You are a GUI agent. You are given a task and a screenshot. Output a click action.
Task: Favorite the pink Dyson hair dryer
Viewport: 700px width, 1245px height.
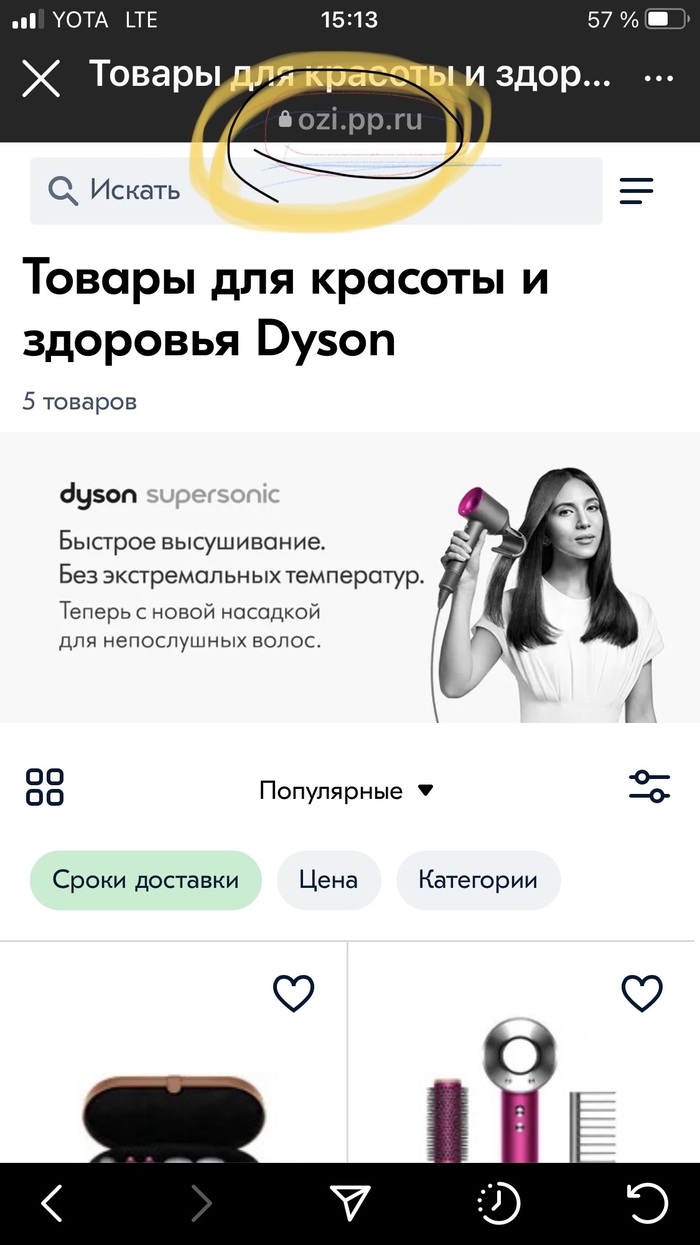(642, 993)
